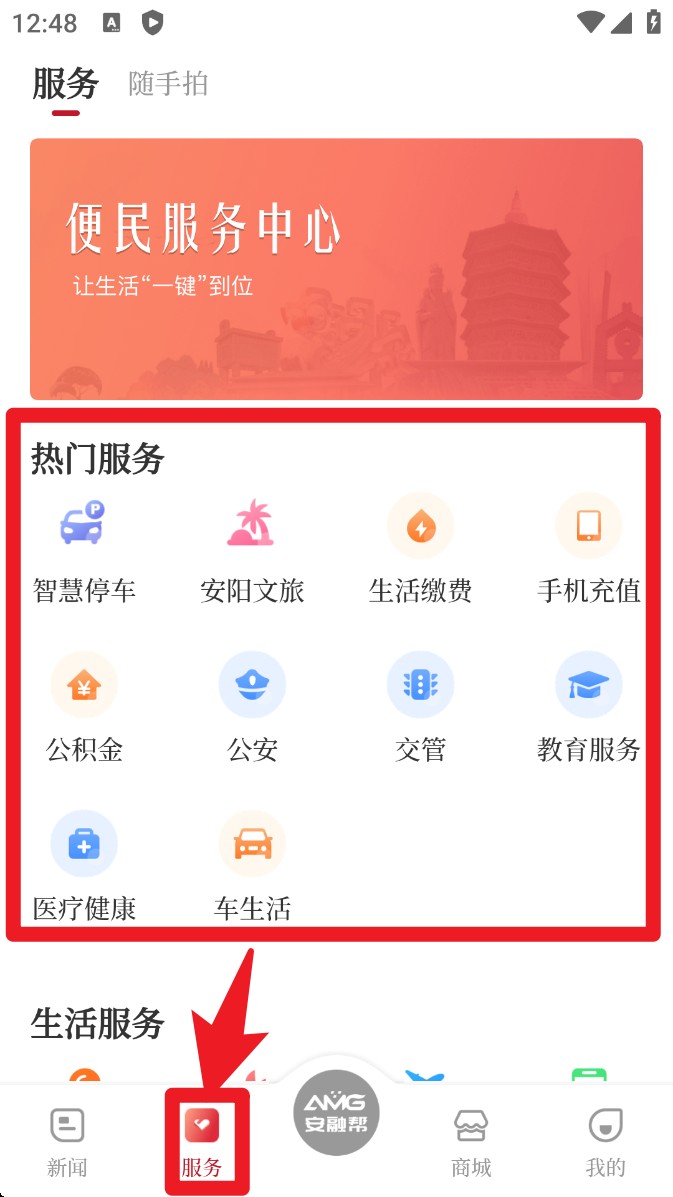
Task: Select the 服务 bottom tab
Action: click(203, 1142)
